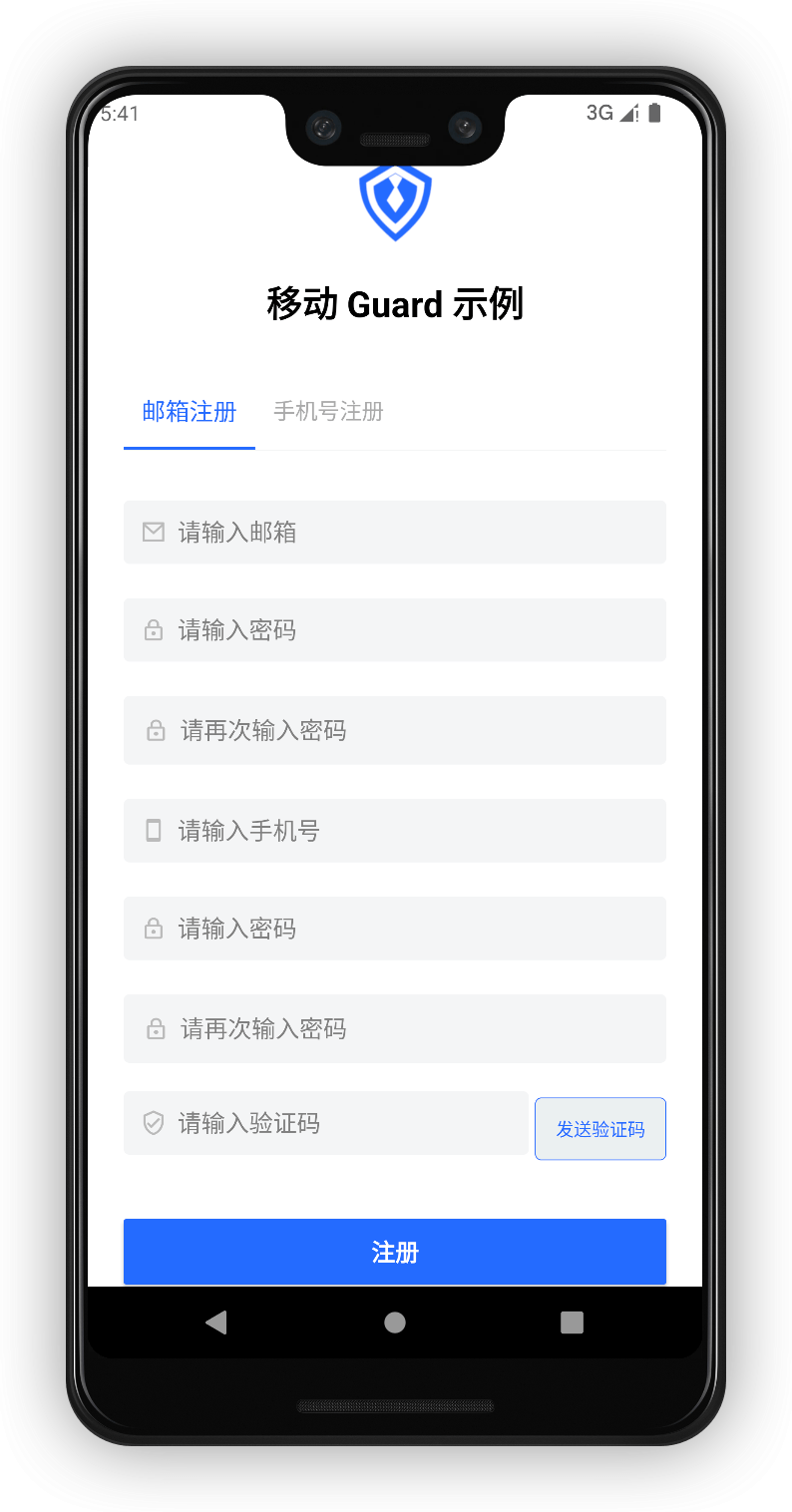Go to the system home screen

pyautogui.click(x=395, y=1323)
